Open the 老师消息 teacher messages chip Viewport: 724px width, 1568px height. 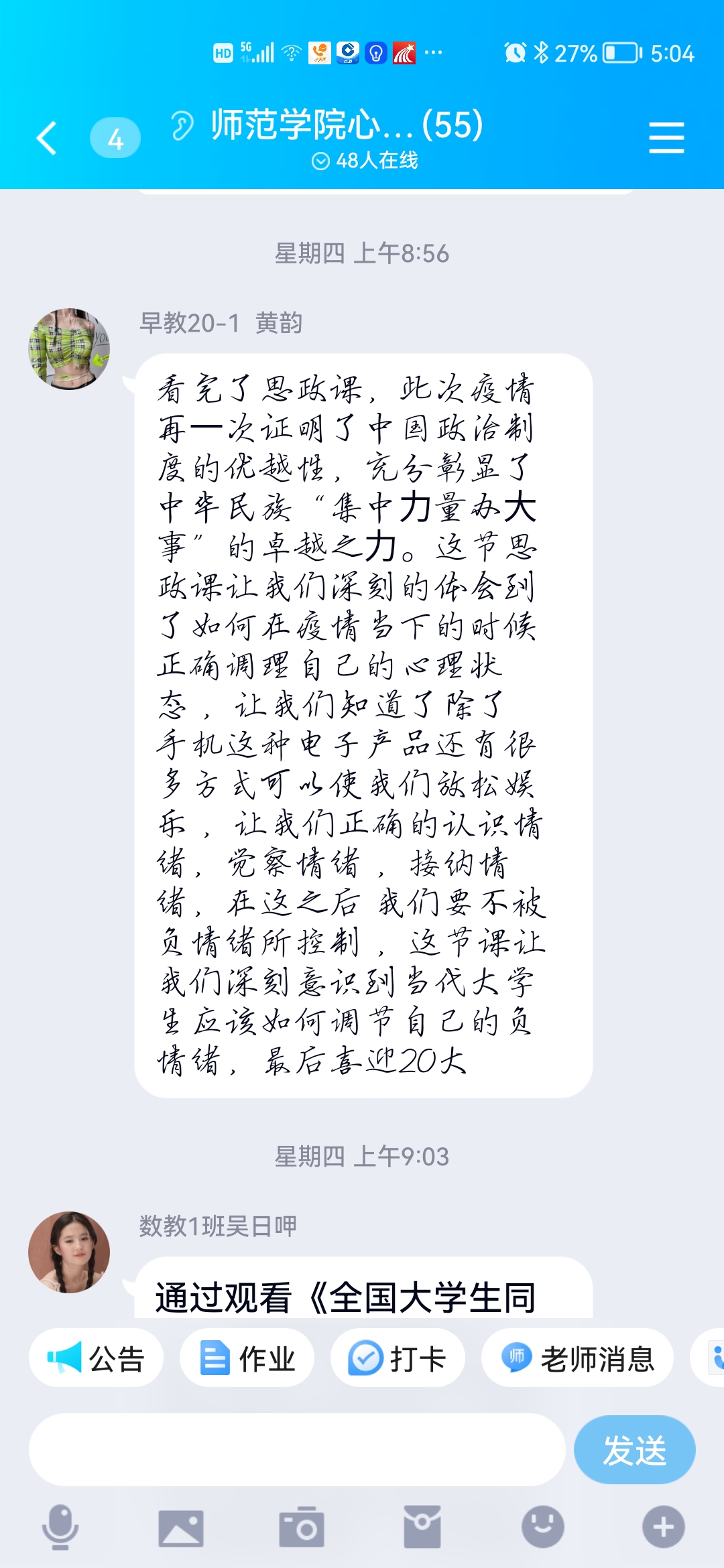click(577, 1359)
